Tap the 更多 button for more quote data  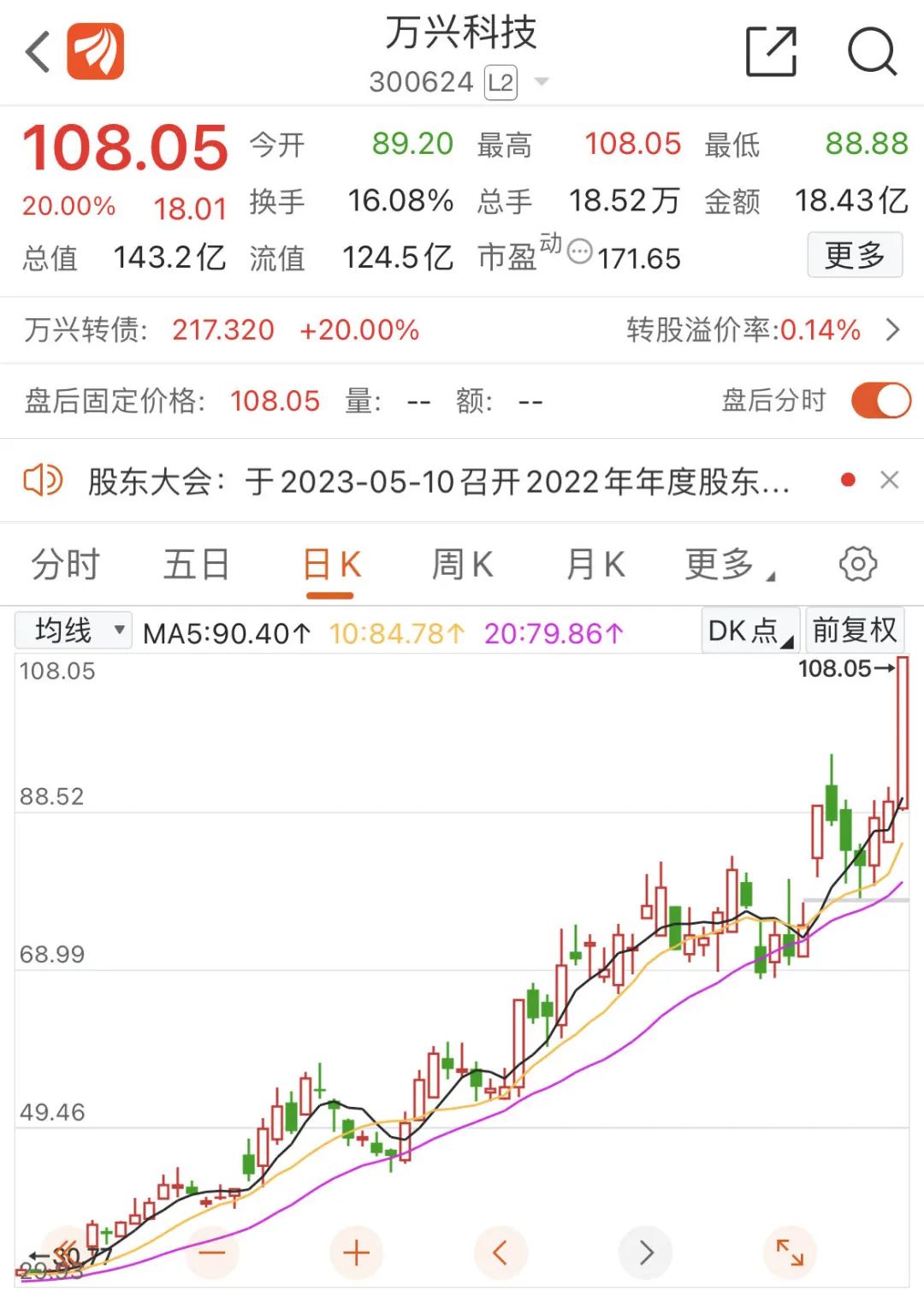pos(854,255)
